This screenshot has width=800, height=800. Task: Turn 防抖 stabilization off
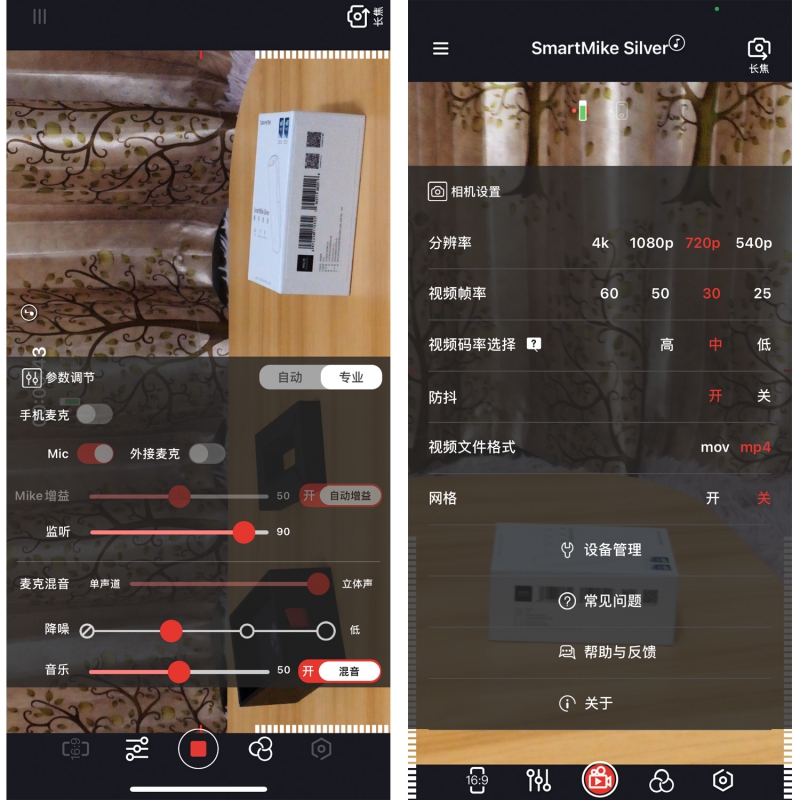tap(763, 396)
